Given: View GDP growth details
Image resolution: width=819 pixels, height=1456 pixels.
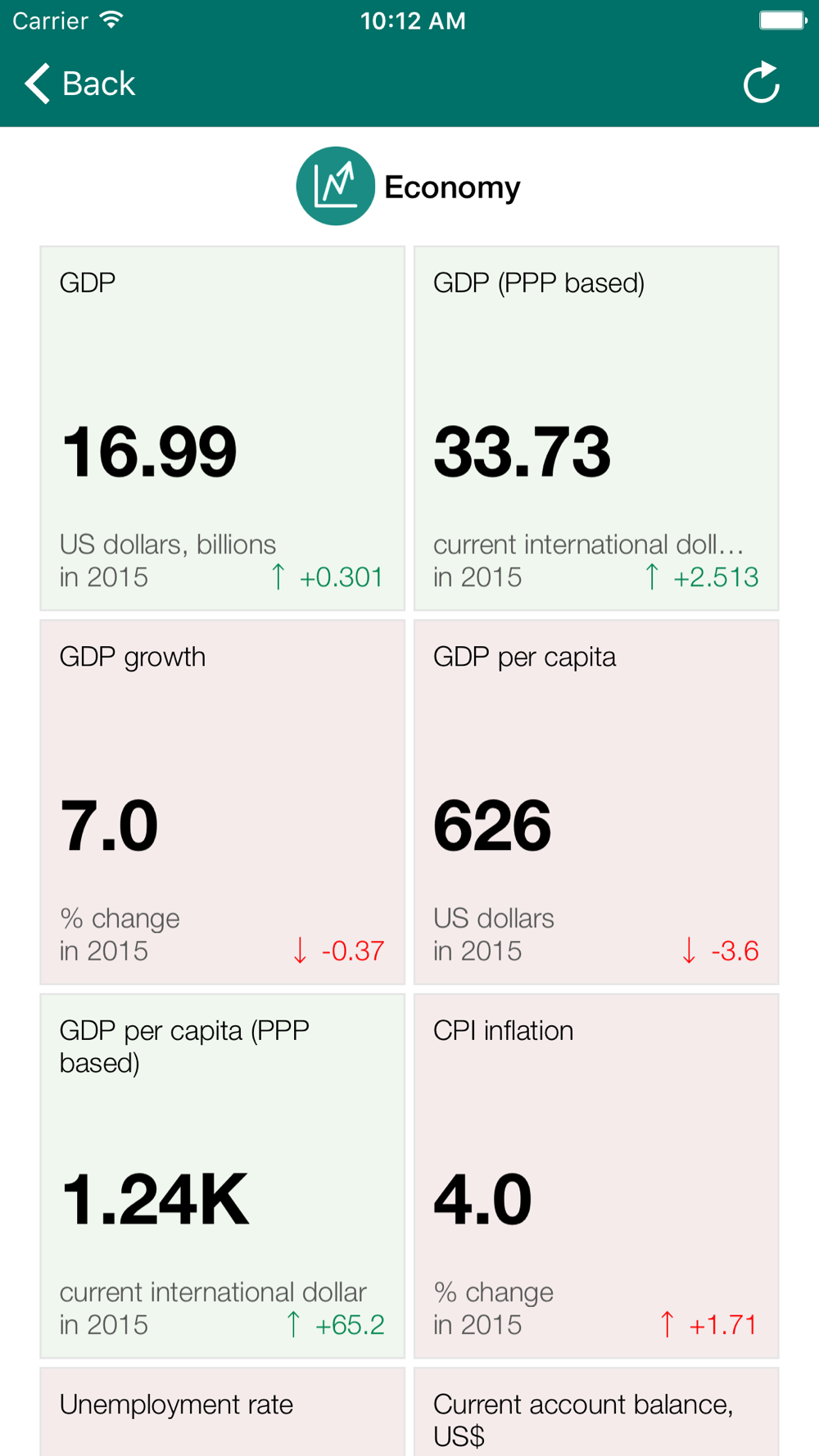Looking at the screenshot, I should [222, 802].
